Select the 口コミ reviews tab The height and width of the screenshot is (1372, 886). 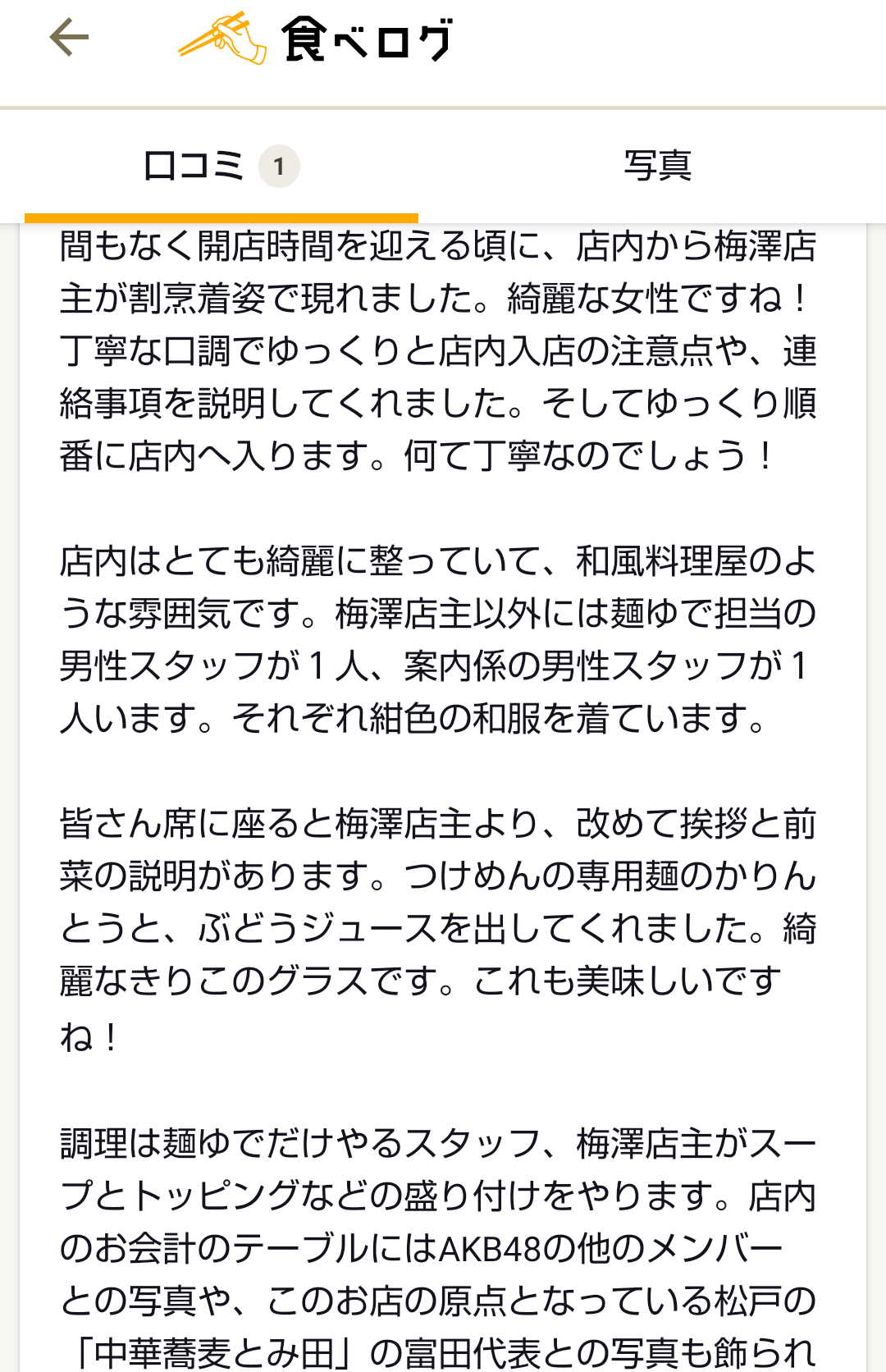[x=220, y=166]
